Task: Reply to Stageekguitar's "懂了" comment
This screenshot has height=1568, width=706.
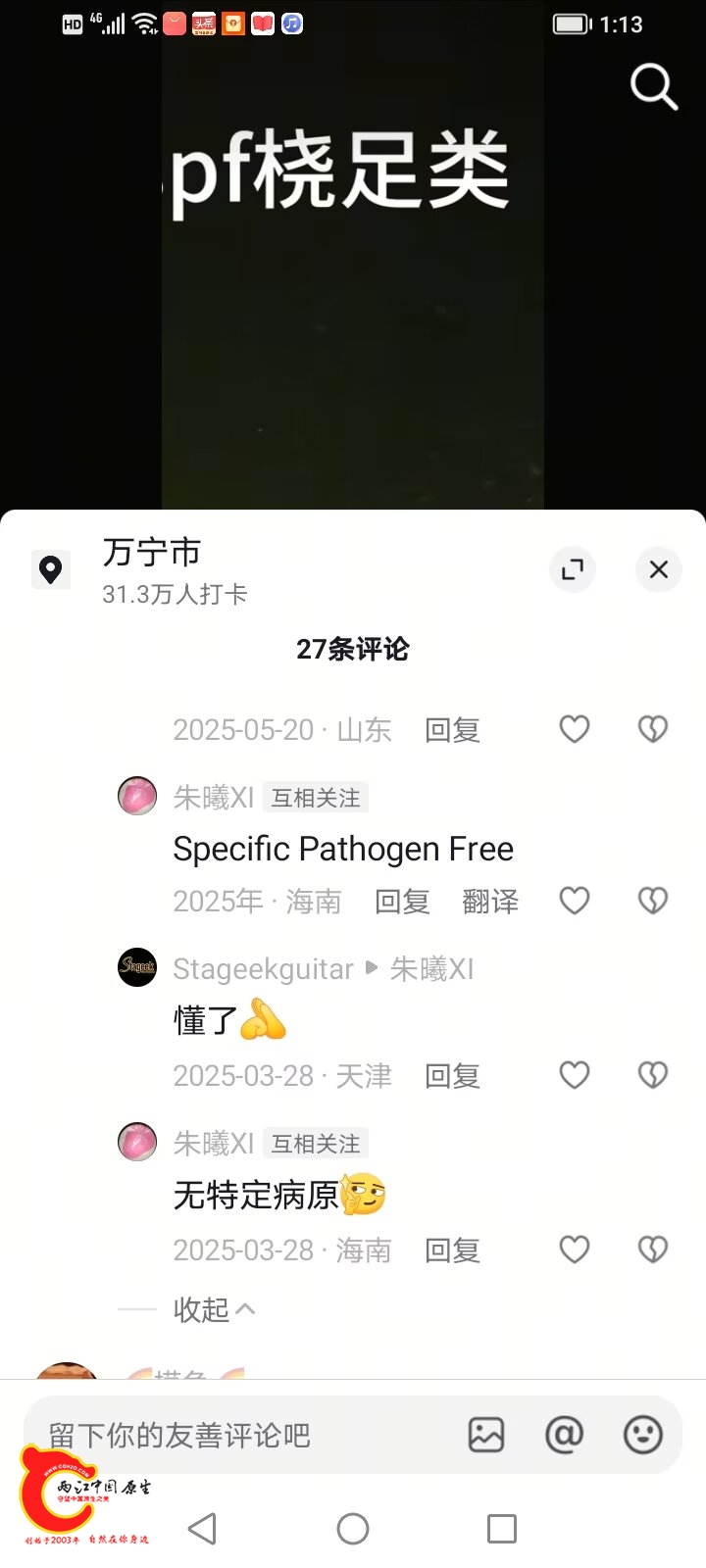Action: tap(452, 1076)
